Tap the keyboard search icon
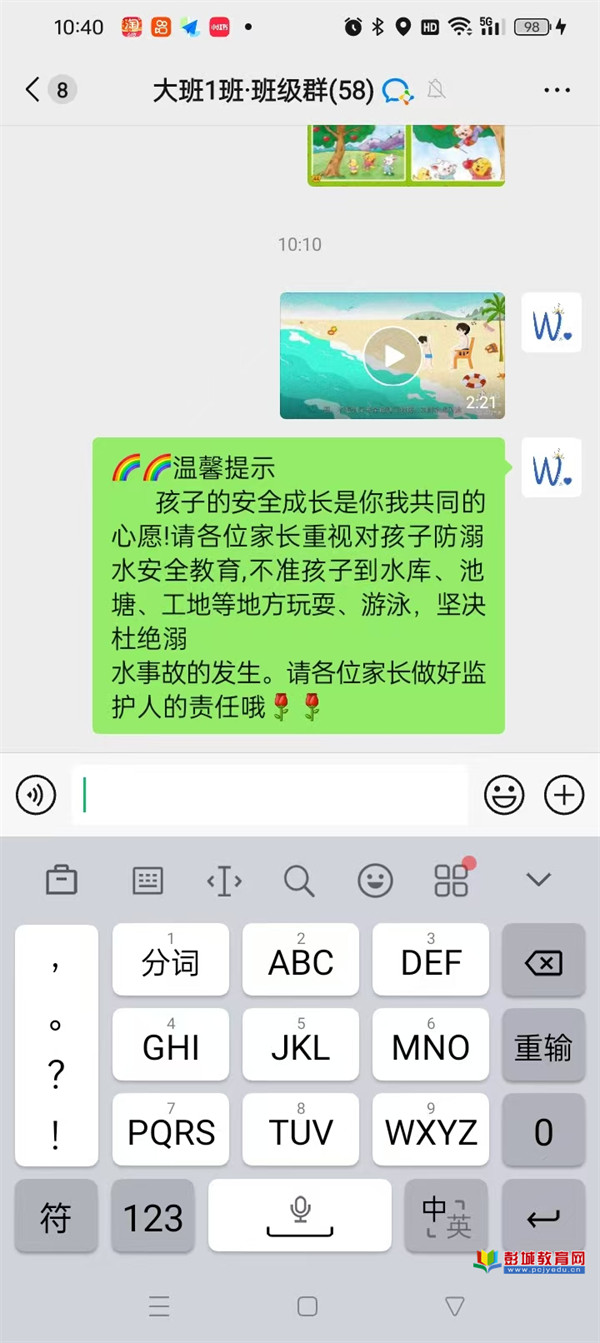This screenshot has height=1343, width=600. (299, 880)
